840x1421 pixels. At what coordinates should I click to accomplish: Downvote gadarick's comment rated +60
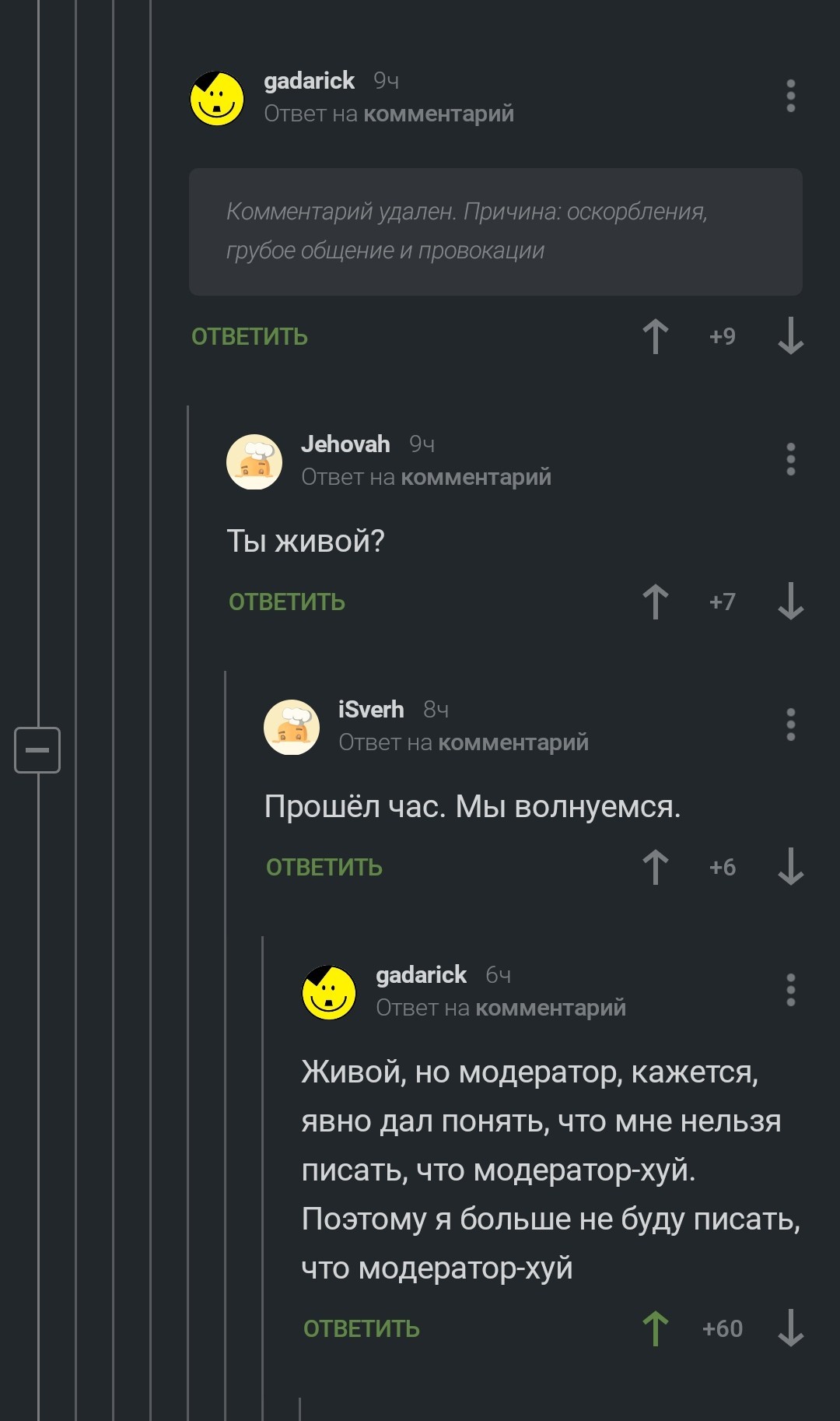(x=790, y=1329)
